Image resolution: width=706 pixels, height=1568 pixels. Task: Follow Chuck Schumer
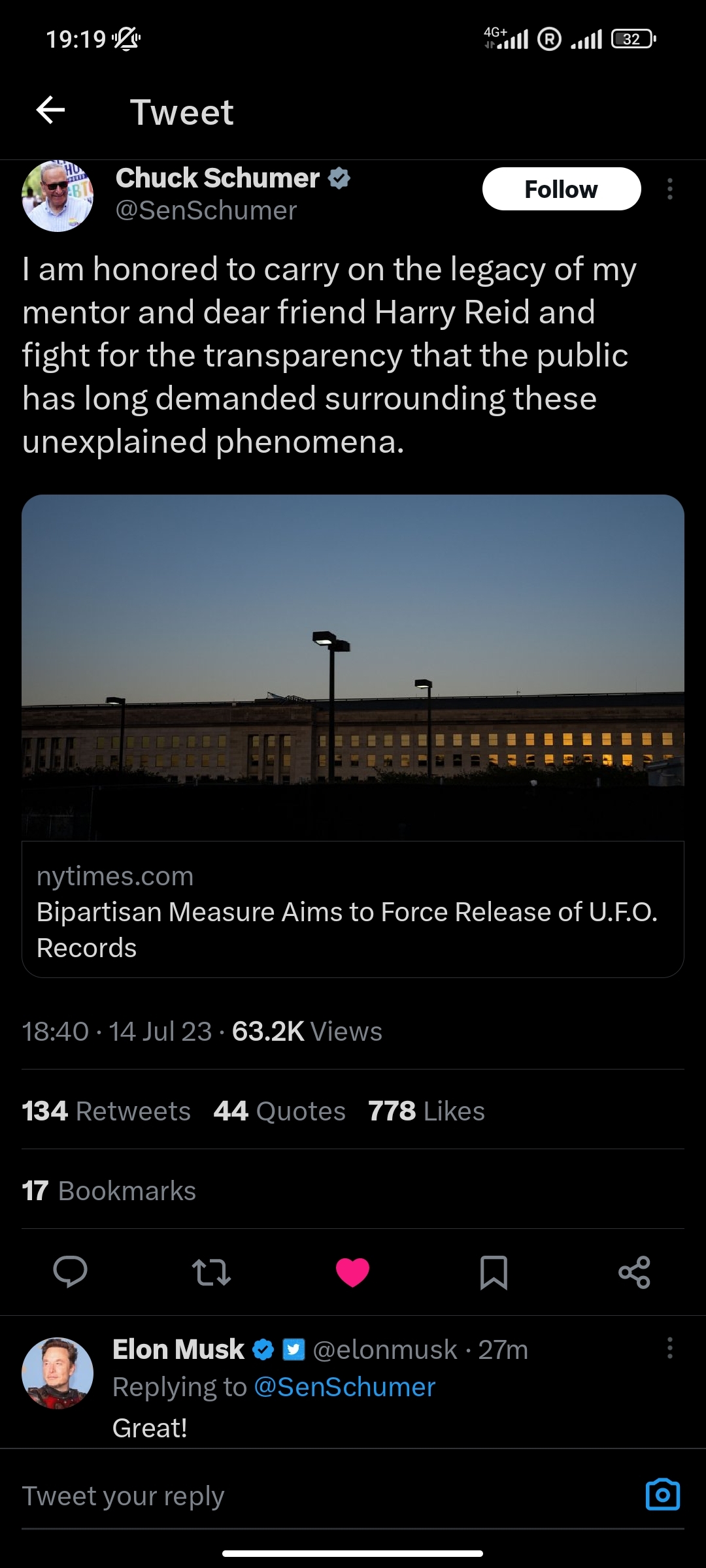561,189
